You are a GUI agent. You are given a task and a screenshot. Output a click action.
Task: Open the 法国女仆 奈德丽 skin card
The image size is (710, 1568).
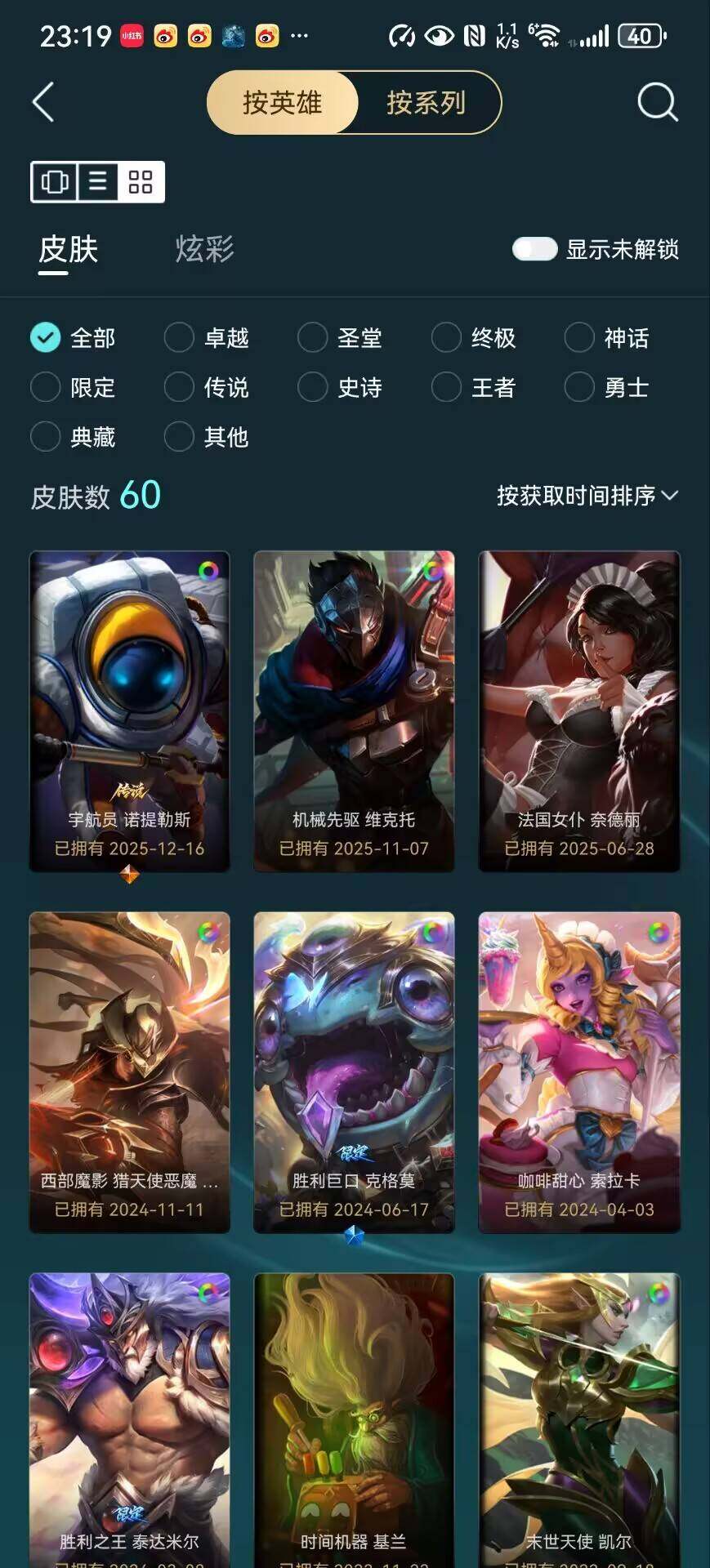[x=579, y=711]
